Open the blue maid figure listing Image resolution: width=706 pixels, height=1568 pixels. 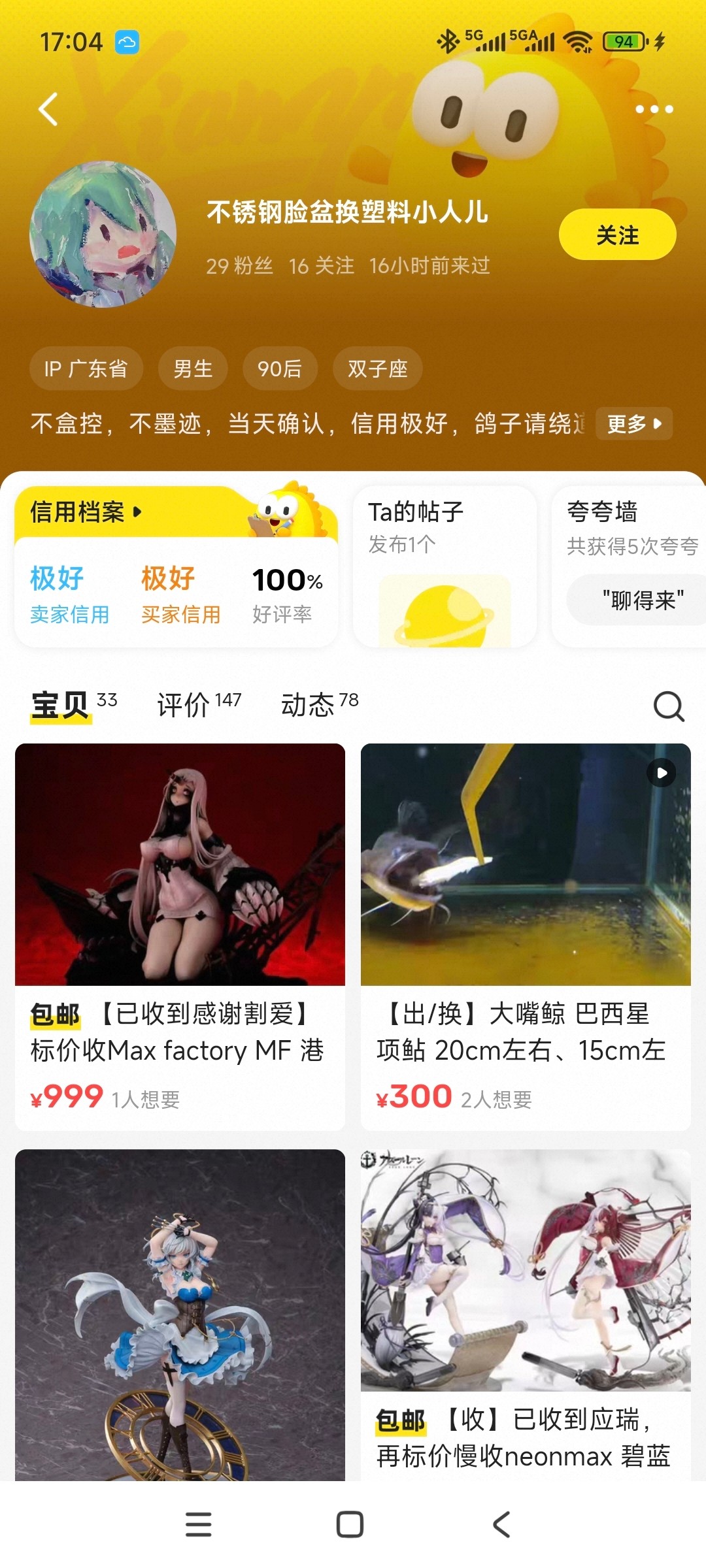coord(180,1313)
